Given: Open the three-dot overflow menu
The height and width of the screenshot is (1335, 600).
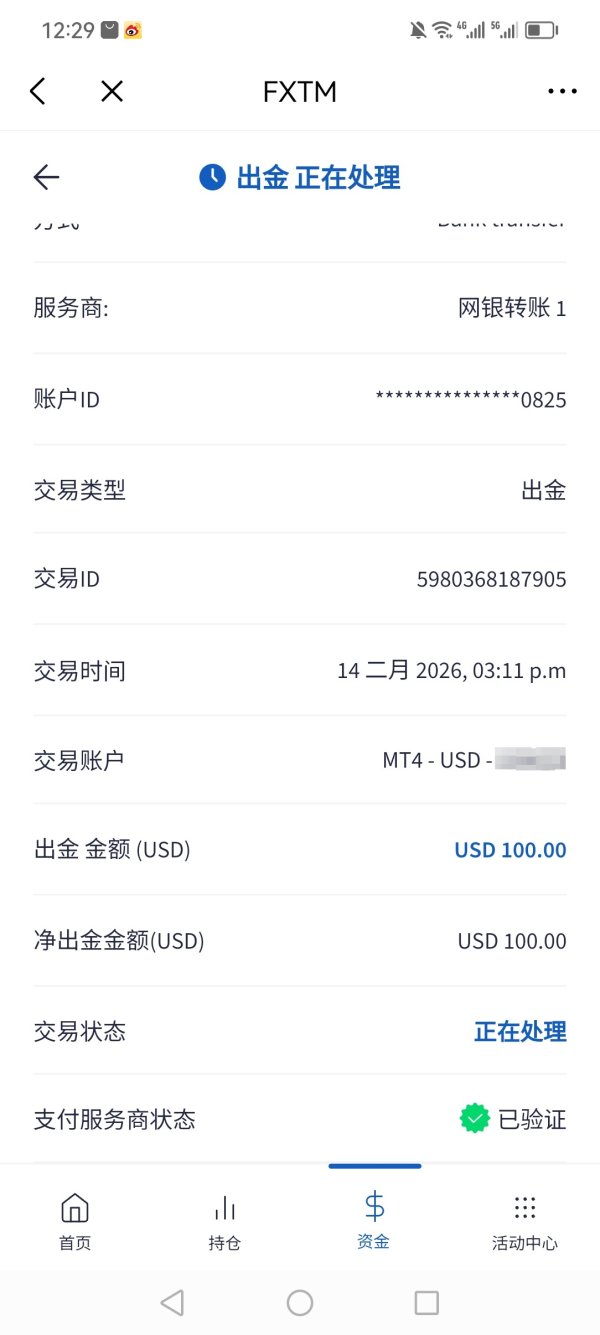Looking at the screenshot, I should click(562, 92).
